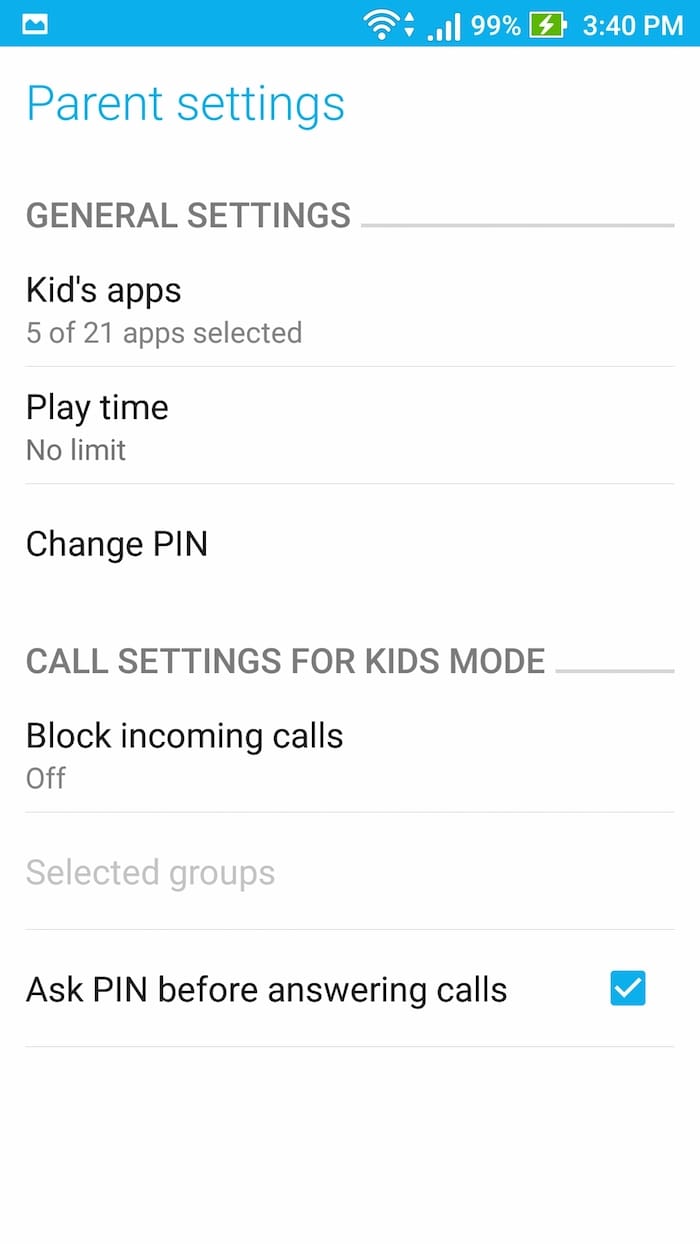The width and height of the screenshot is (700, 1244).
Task: Uncheck Ask PIN before answering calls
Action: click(x=628, y=989)
